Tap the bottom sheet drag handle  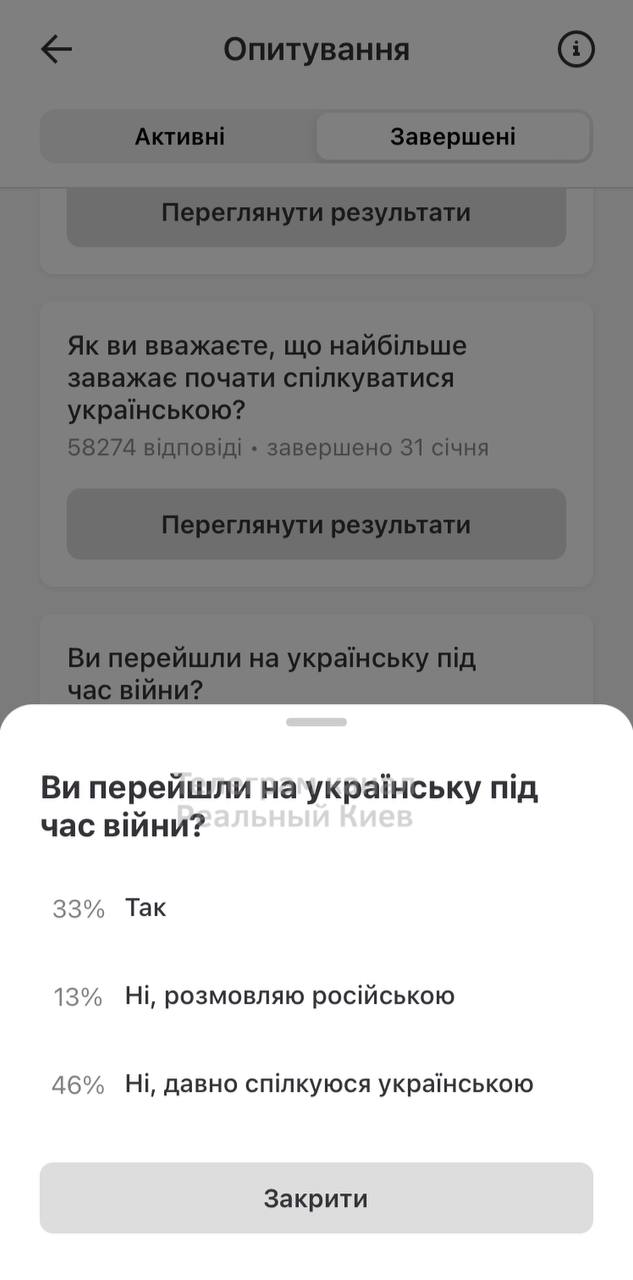(x=316, y=722)
